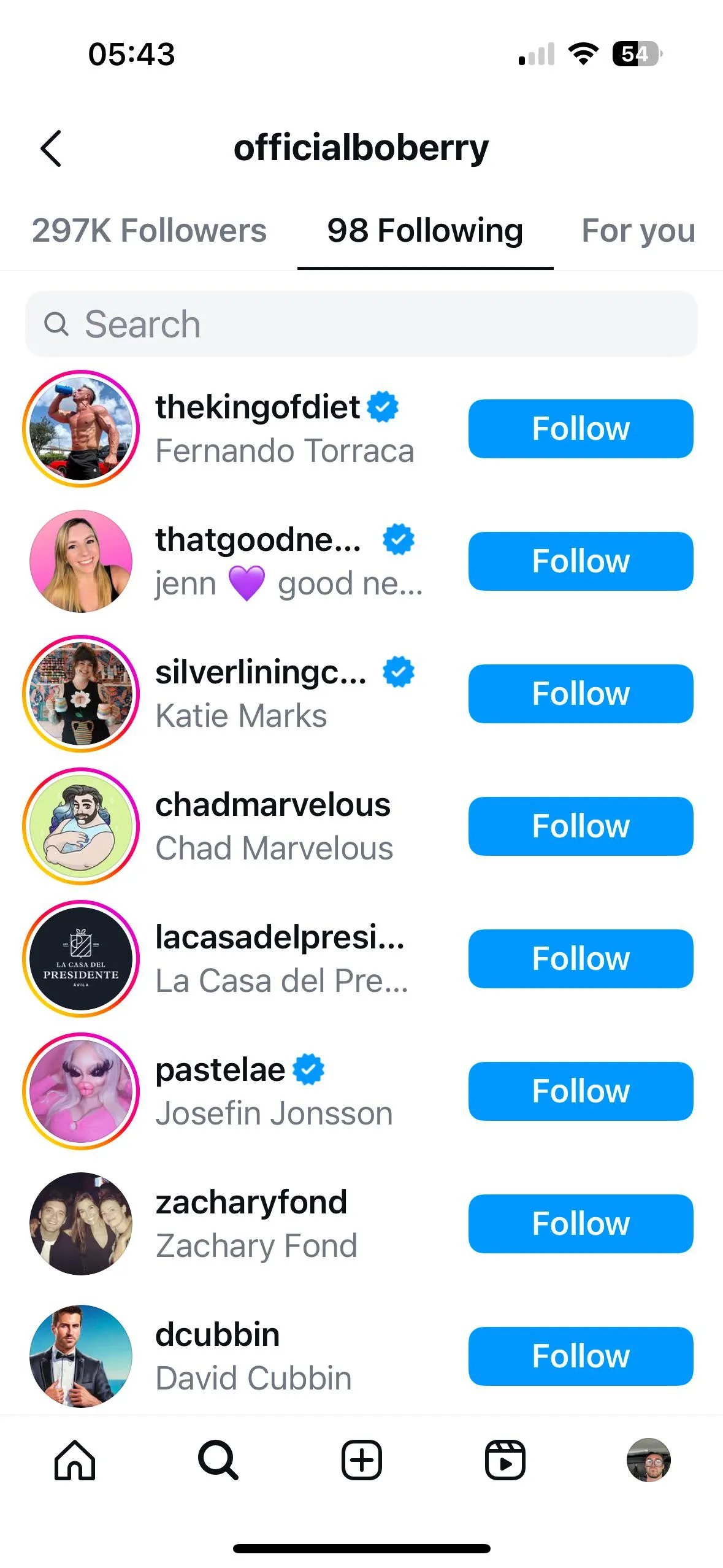Open the Reels tab
Viewport: 723px width, 1568px height.
[505, 1460]
